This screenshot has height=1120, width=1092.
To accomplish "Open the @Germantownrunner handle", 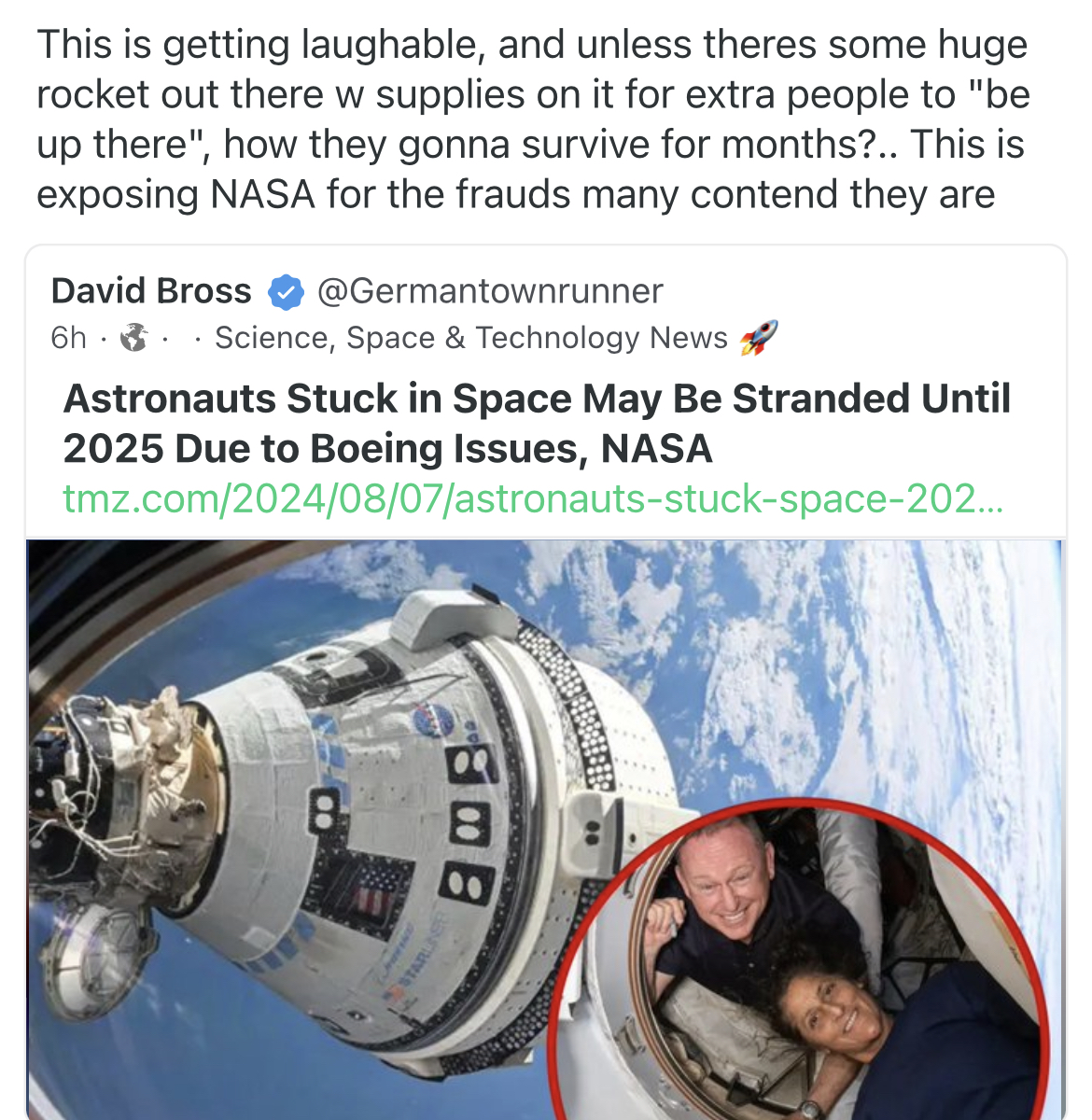I will (490, 291).
